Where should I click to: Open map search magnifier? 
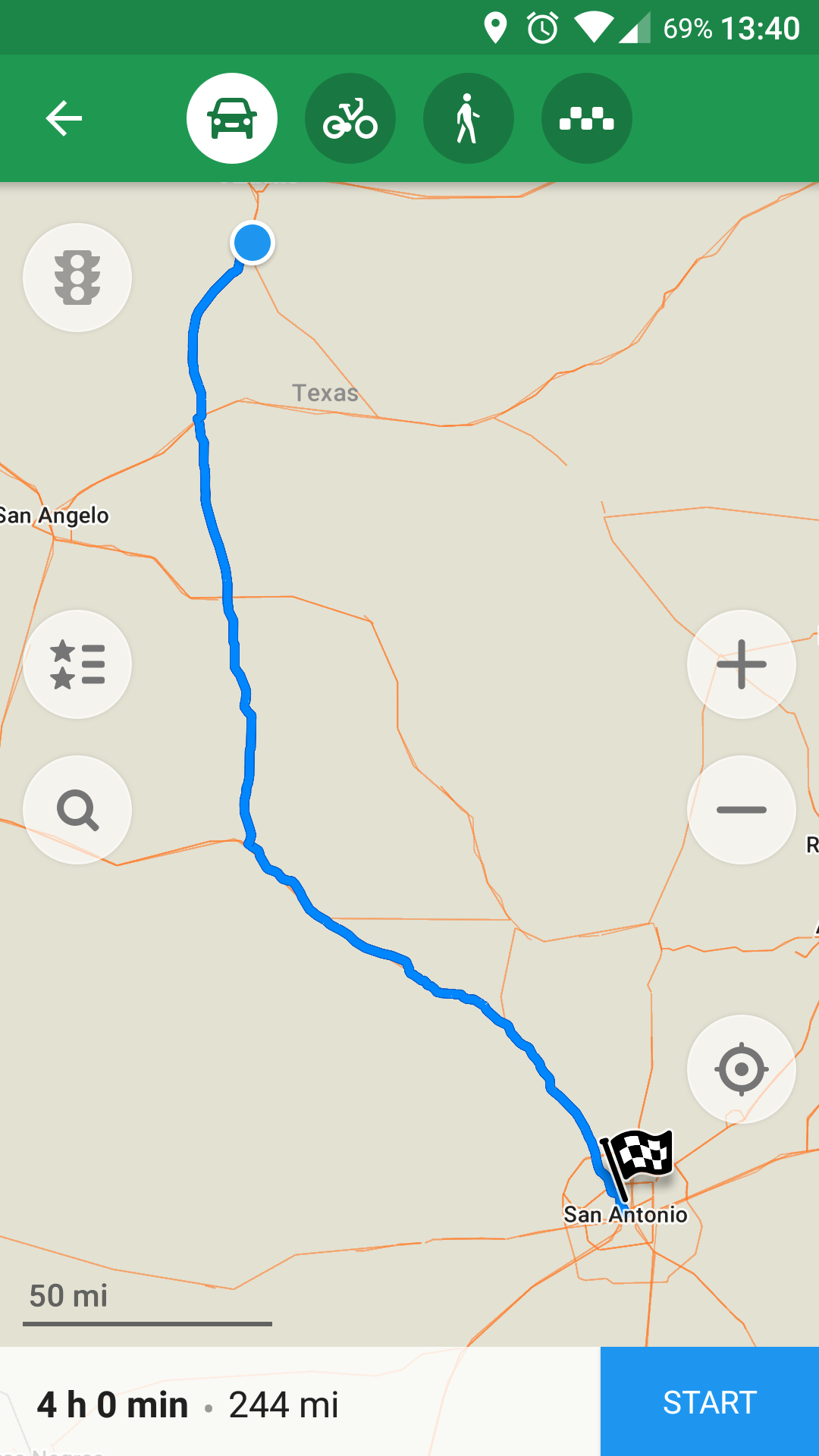coord(77,810)
